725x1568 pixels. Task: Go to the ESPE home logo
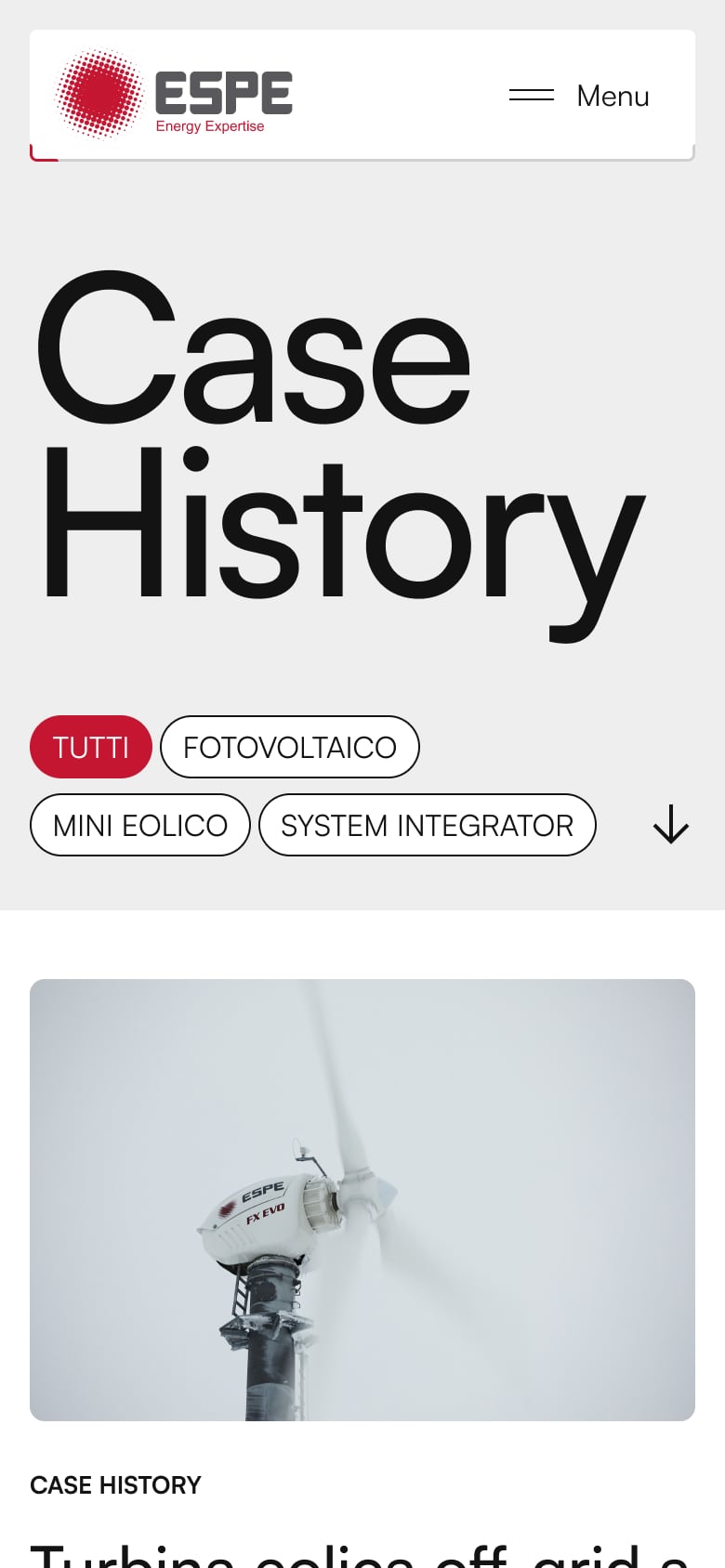(175, 95)
